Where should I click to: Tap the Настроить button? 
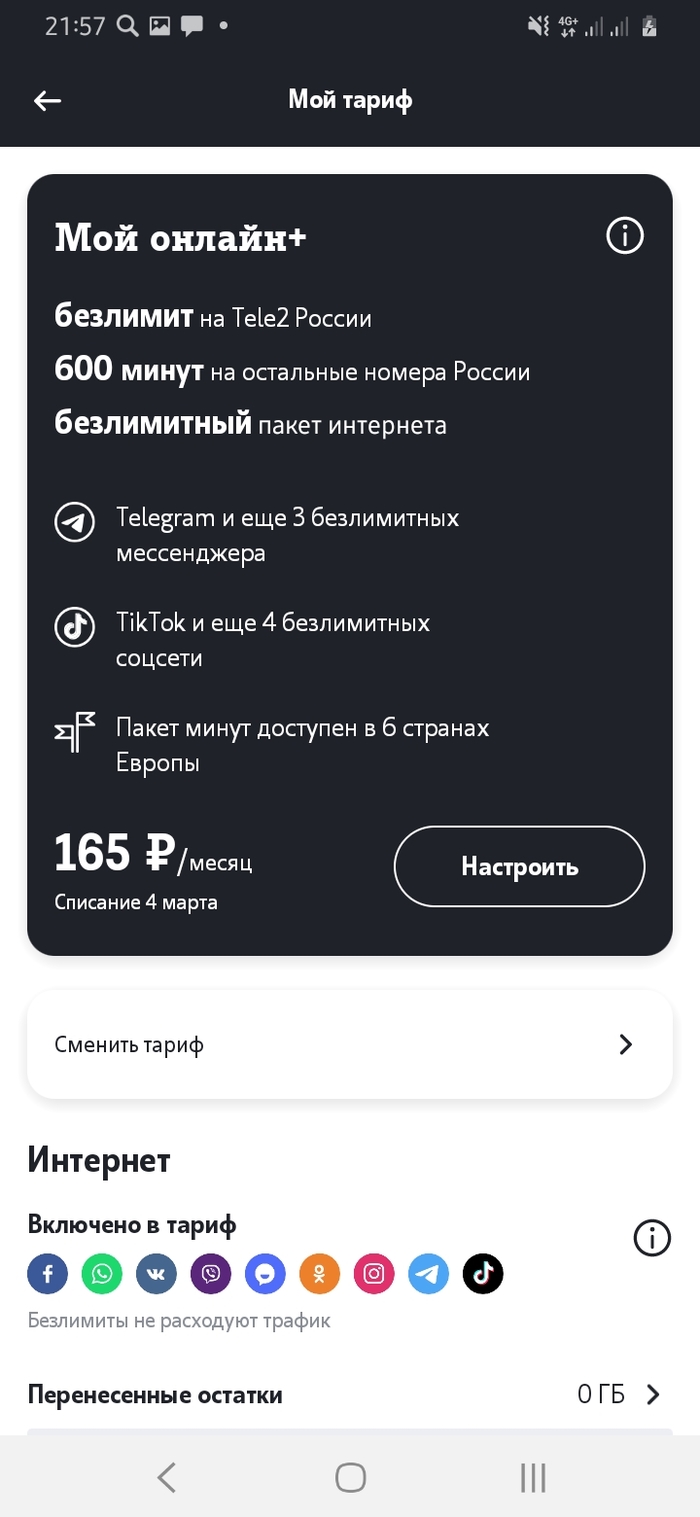tap(519, 866)
